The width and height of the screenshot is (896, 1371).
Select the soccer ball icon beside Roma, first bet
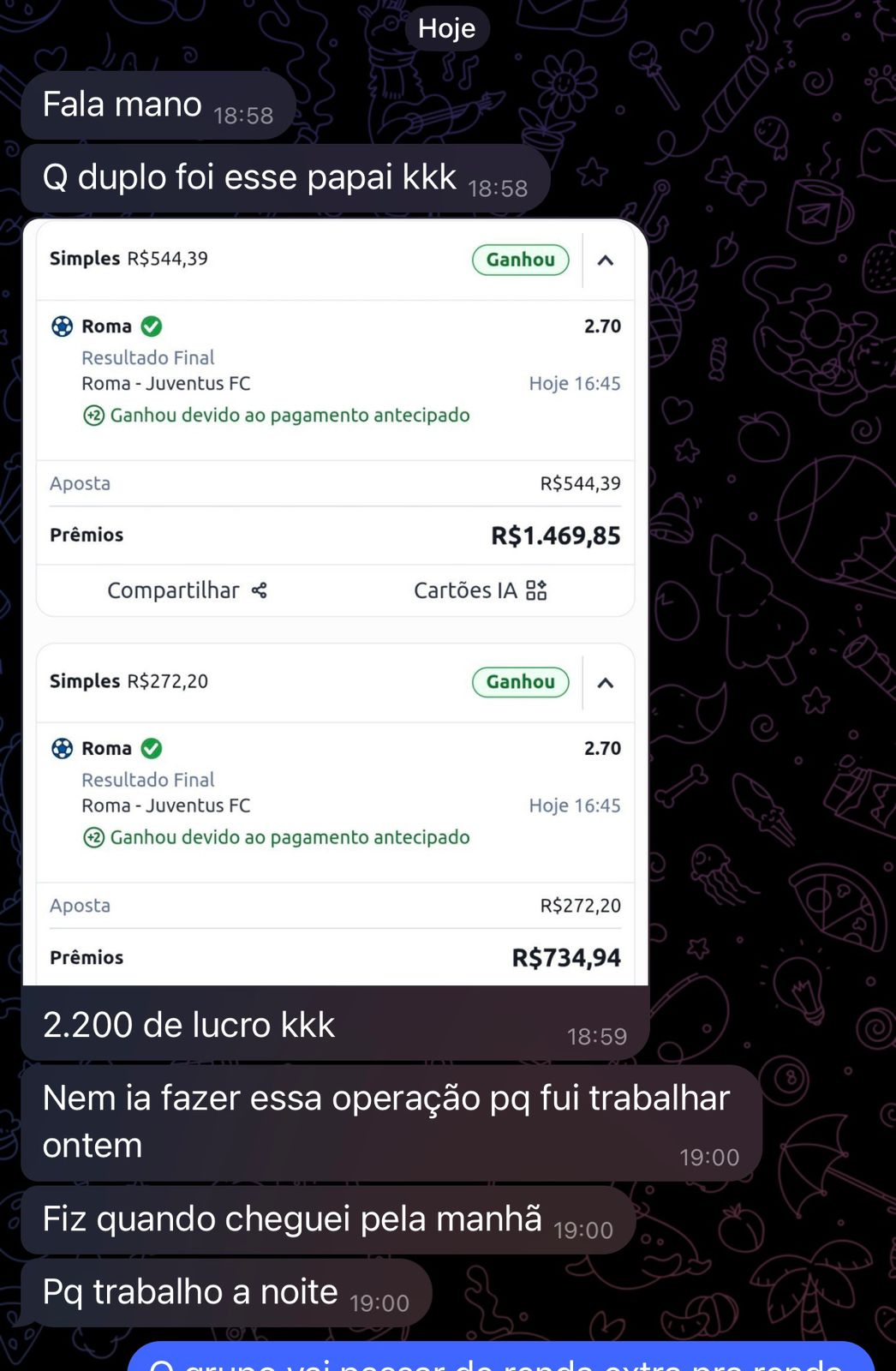tap(62, 326)
